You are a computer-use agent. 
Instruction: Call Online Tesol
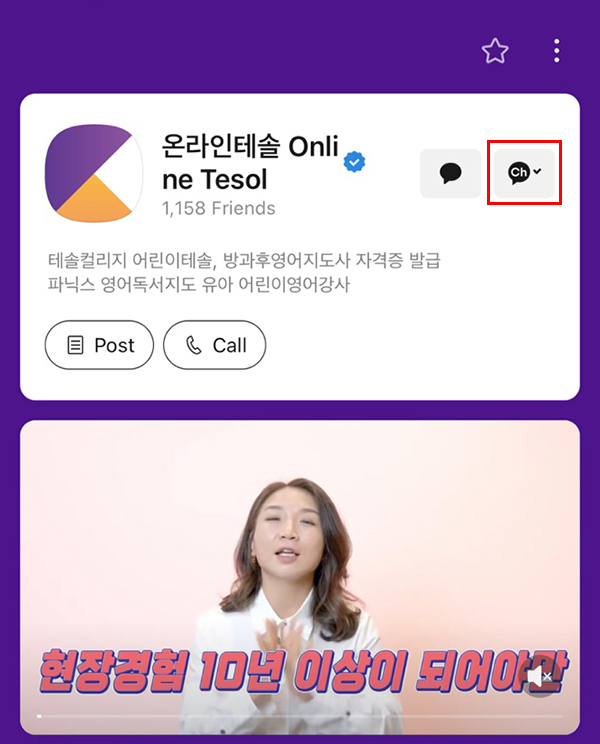pos(215,345)
